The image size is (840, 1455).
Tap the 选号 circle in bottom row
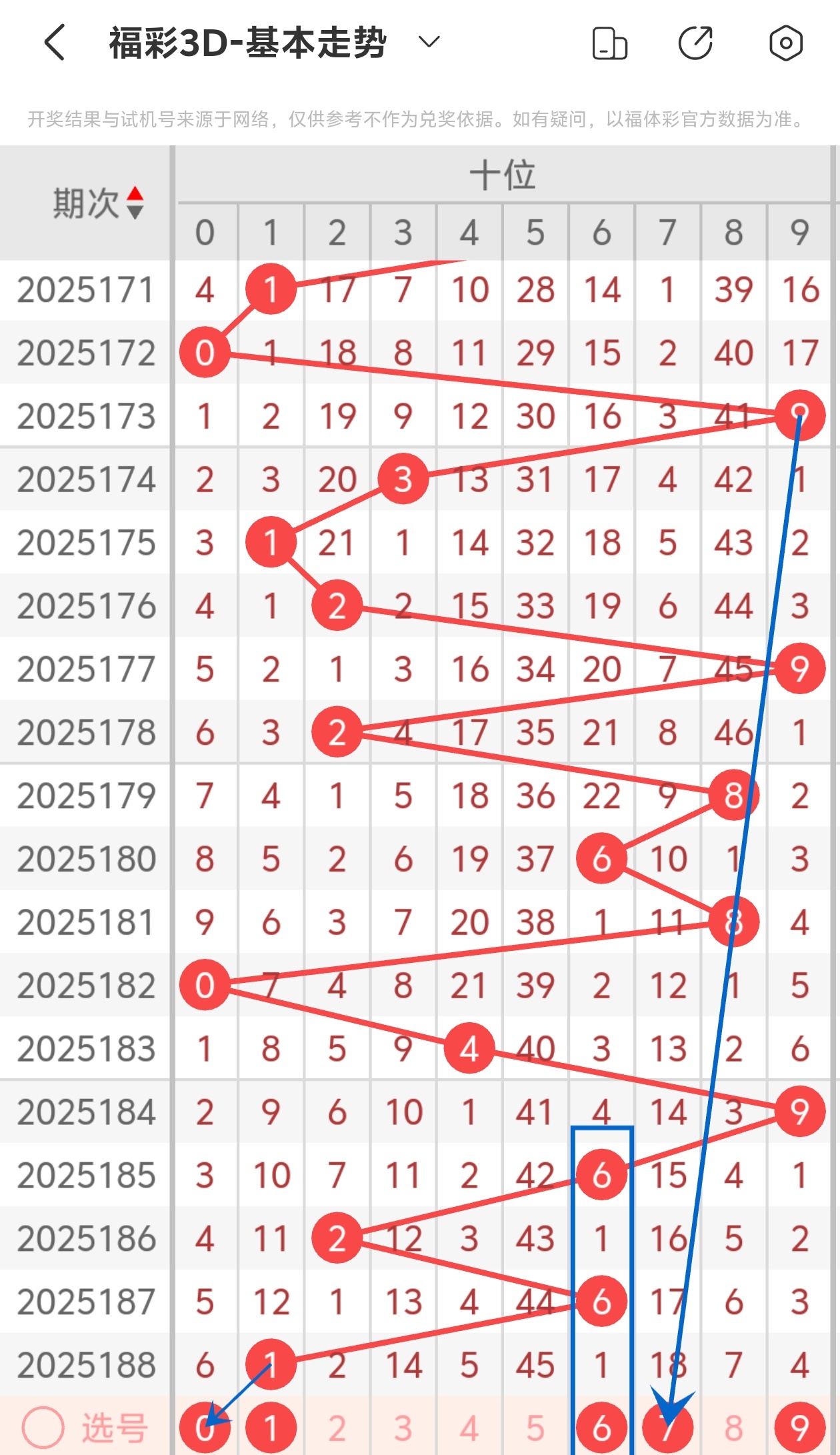[x=43, y=1427]
